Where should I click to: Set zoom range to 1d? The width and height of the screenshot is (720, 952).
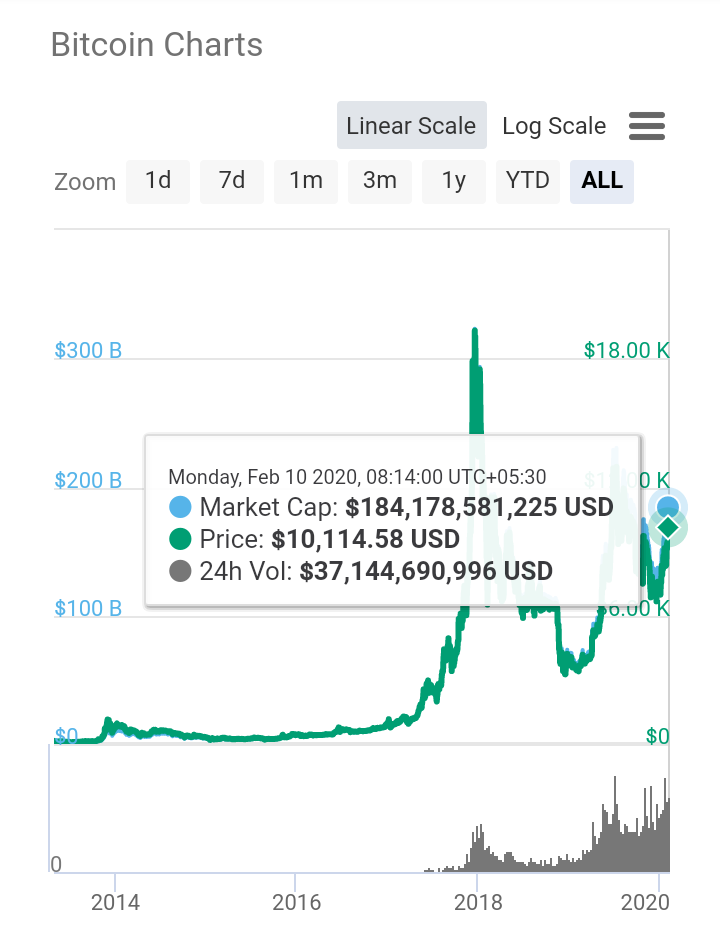click(x=158, y=181)
